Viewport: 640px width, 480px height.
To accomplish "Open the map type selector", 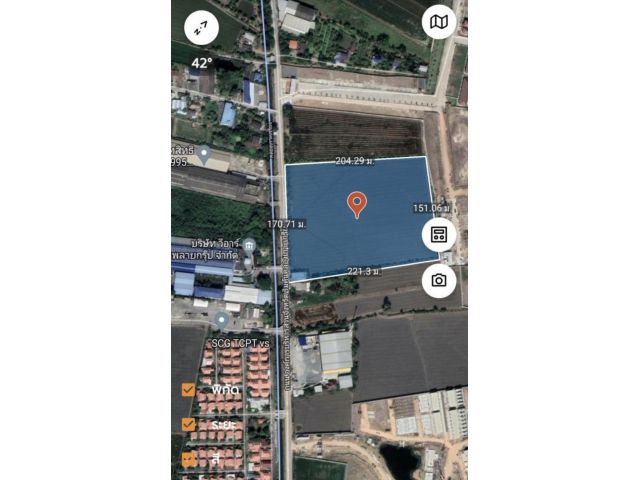I will pos(438,21).
